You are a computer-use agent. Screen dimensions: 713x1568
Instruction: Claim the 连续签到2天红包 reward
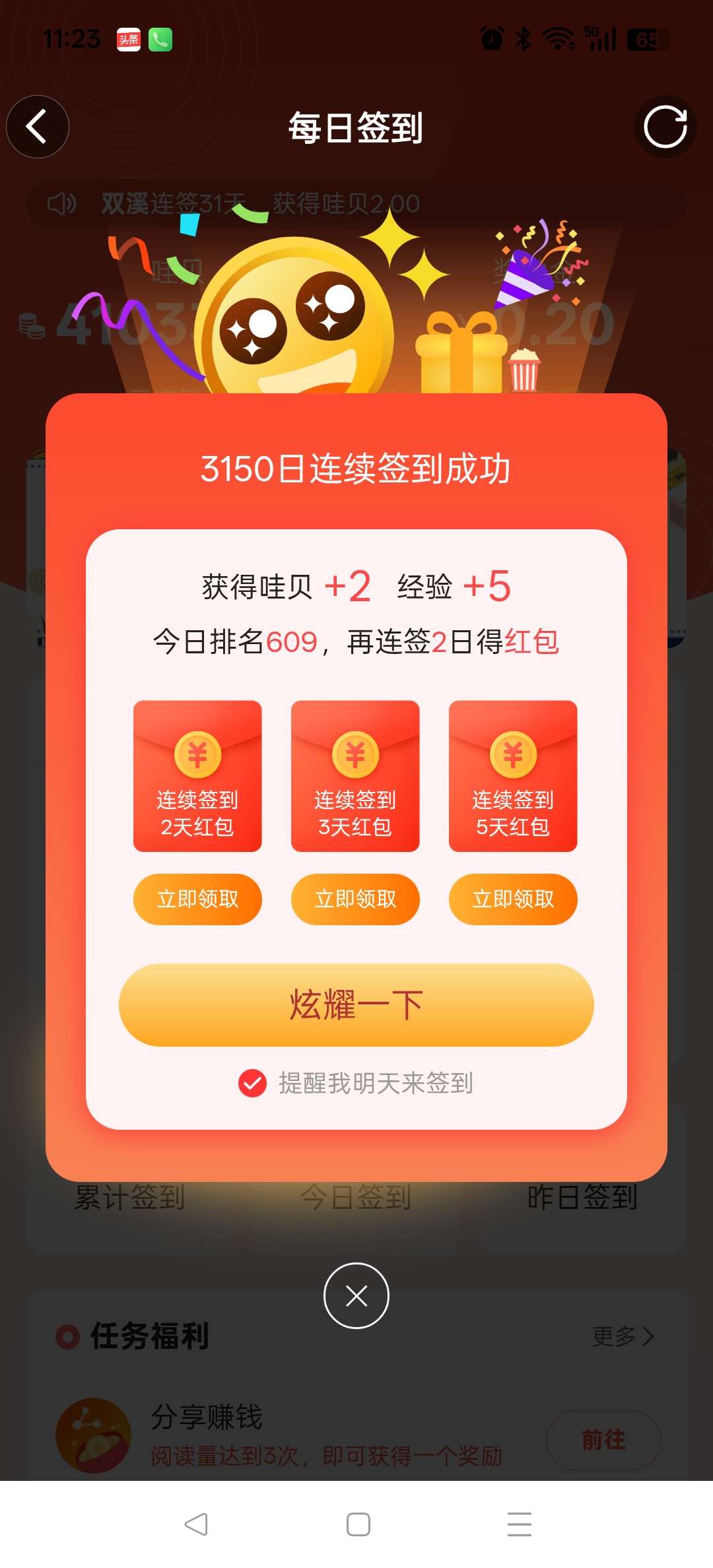point(197,899)
